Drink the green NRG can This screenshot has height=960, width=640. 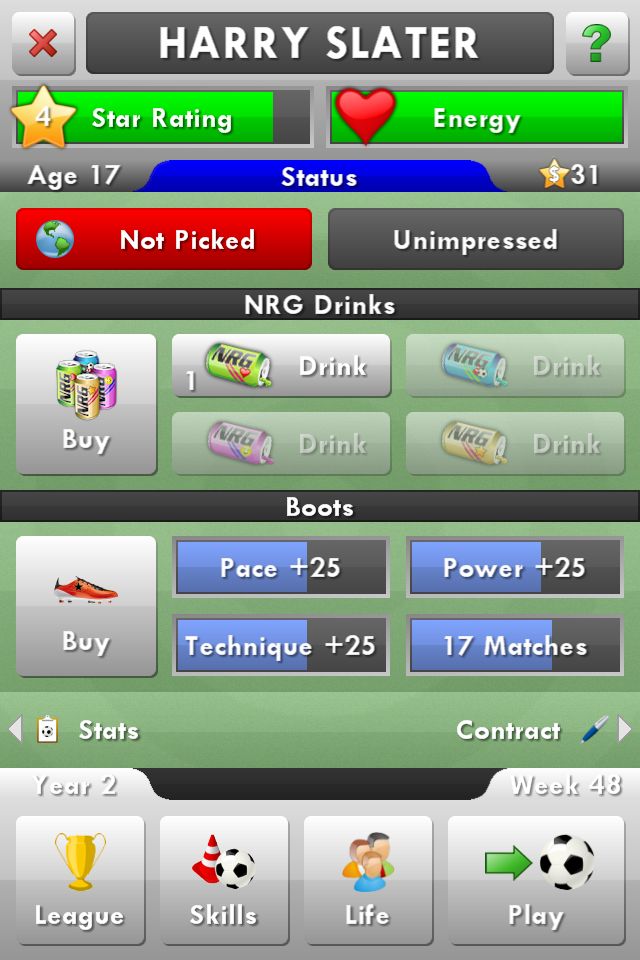coord(281,366)
